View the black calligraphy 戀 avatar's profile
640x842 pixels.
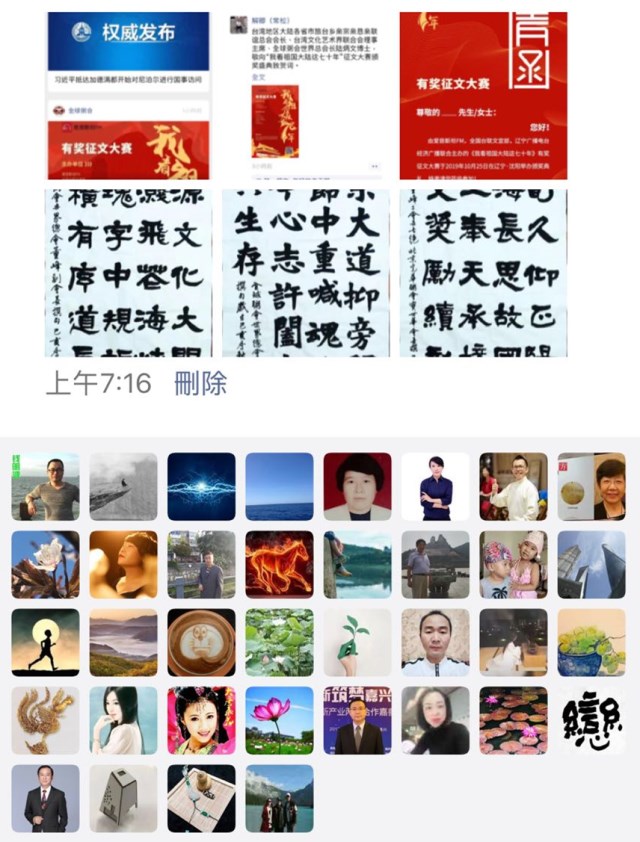click(x=591, y=720)
